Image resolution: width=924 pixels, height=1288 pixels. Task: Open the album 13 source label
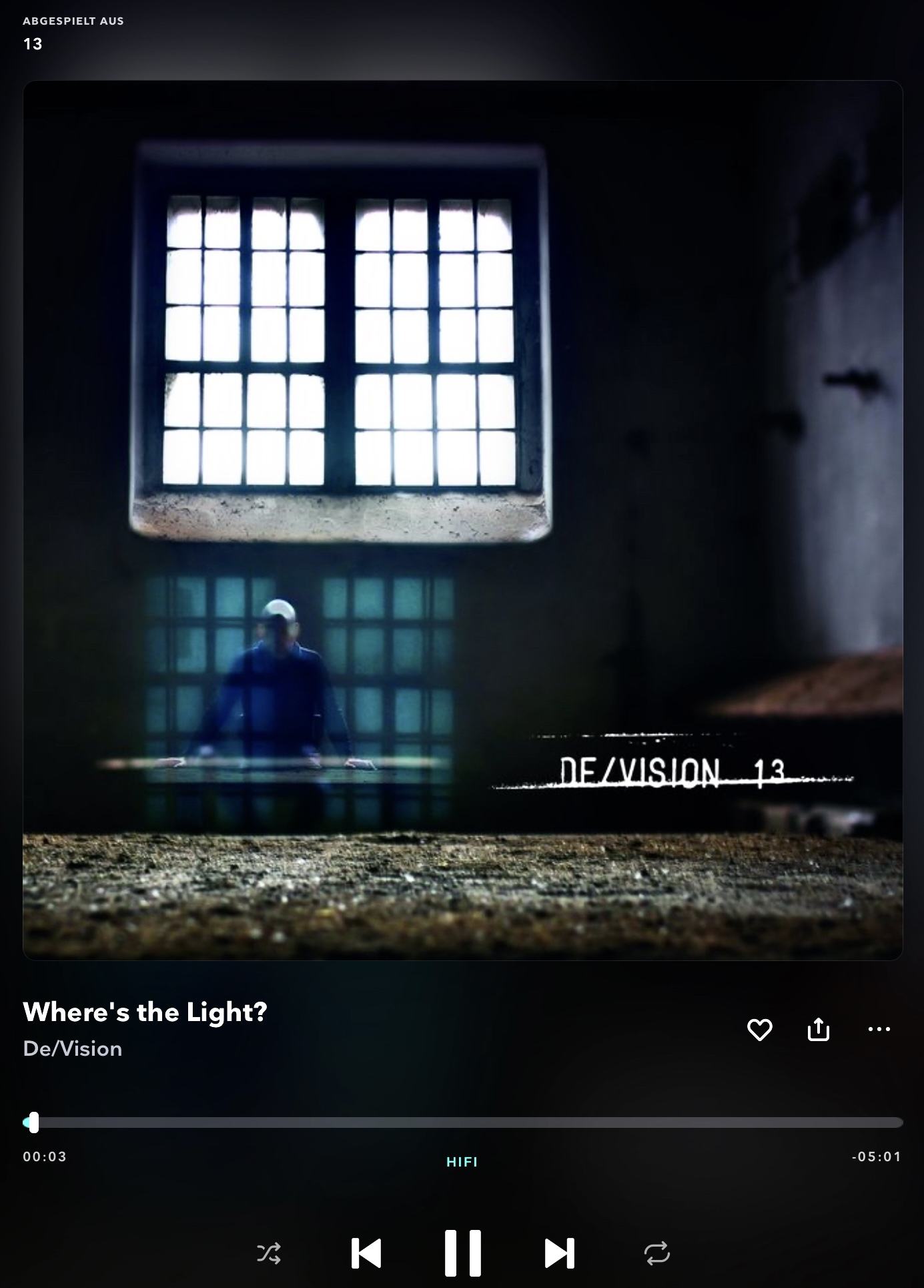tap(33, 44)
